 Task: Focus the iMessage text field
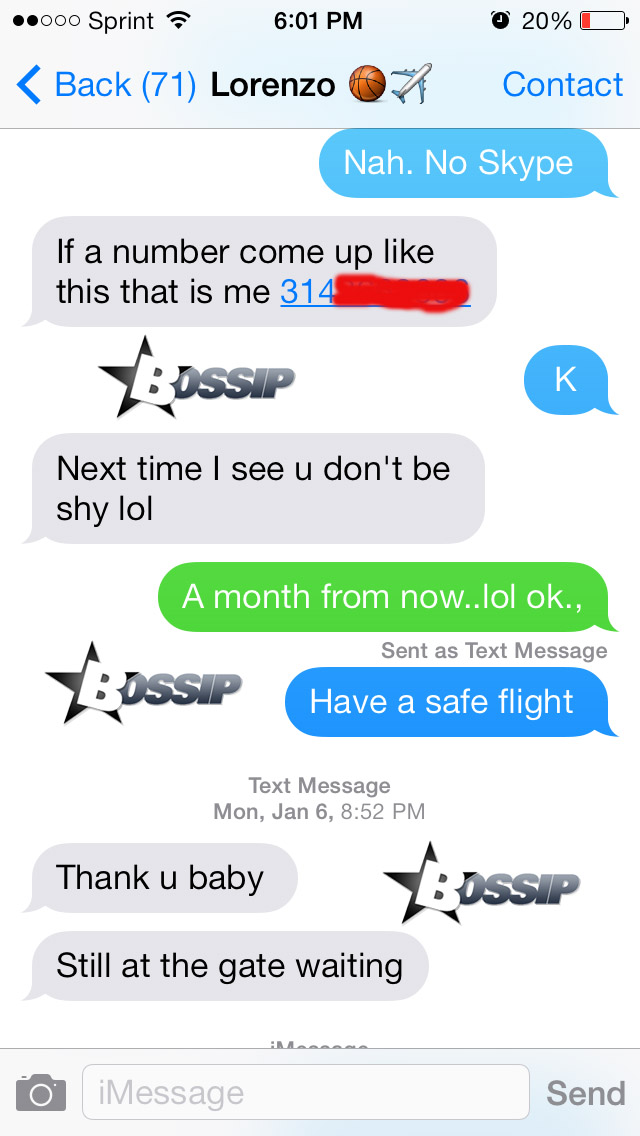click(305, 1092)
